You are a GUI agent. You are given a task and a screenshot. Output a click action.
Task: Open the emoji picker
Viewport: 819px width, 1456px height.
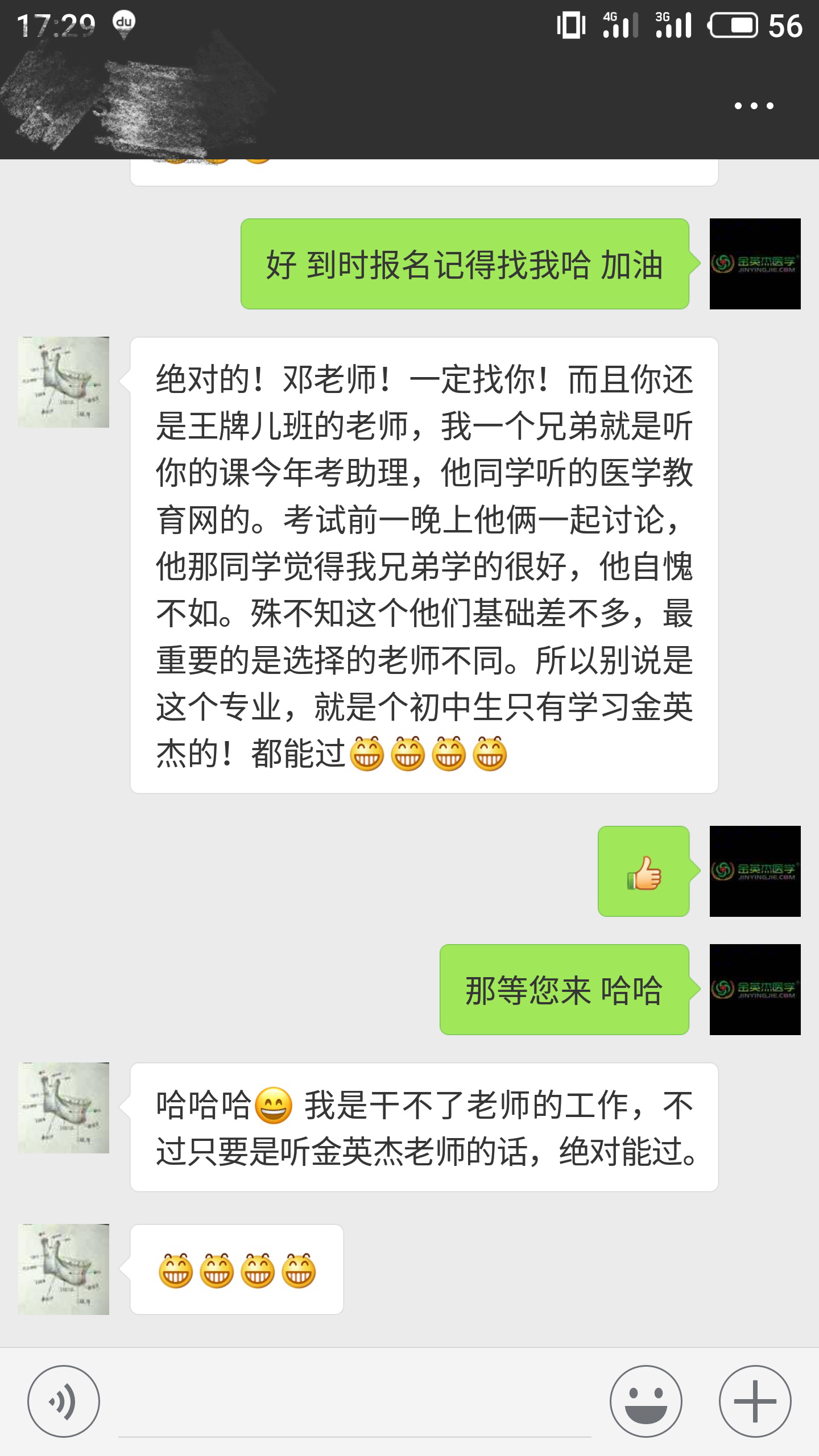coord(646,1401)
